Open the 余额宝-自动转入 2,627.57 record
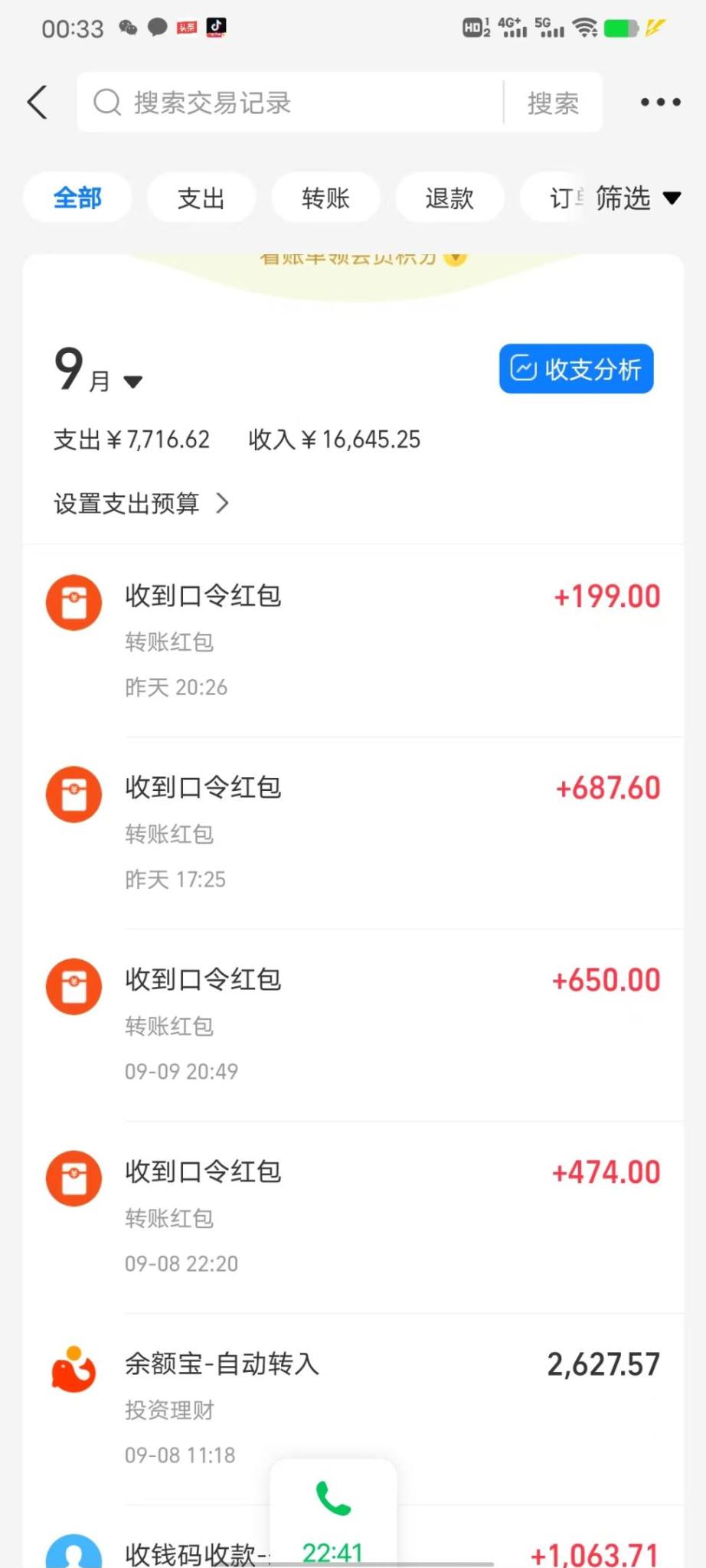Image resolution: width=706 pixels, height=1568 pixels. 352,1407
